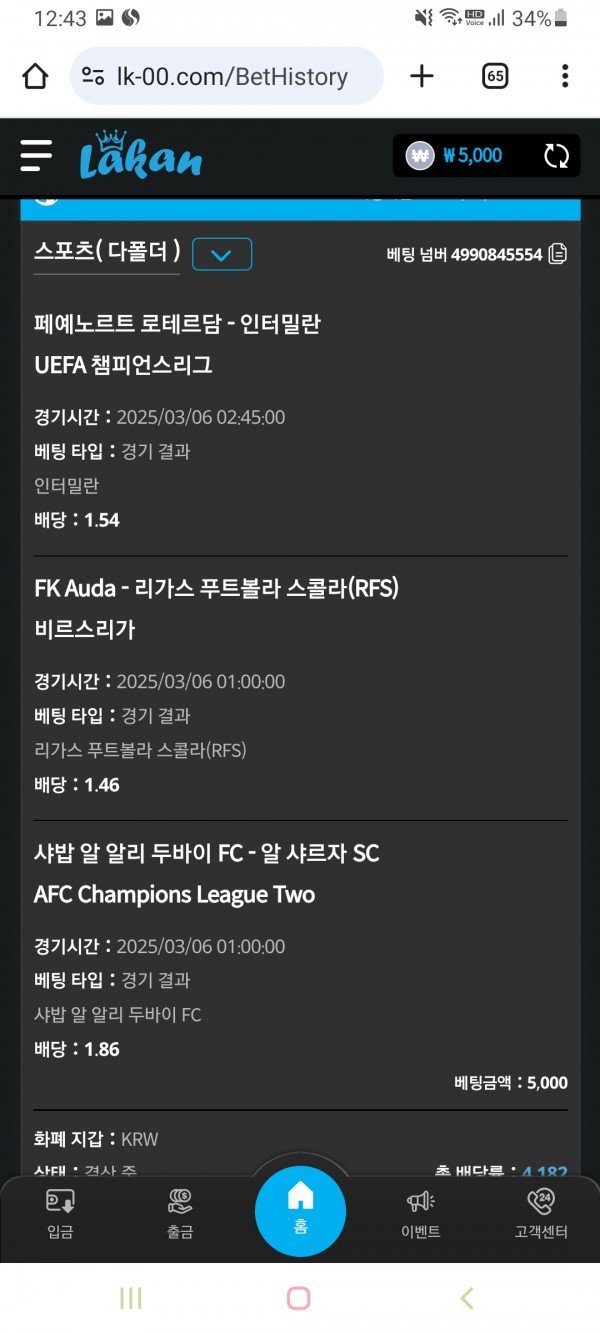Open the browser overflow menu

(x=565, y=76)
